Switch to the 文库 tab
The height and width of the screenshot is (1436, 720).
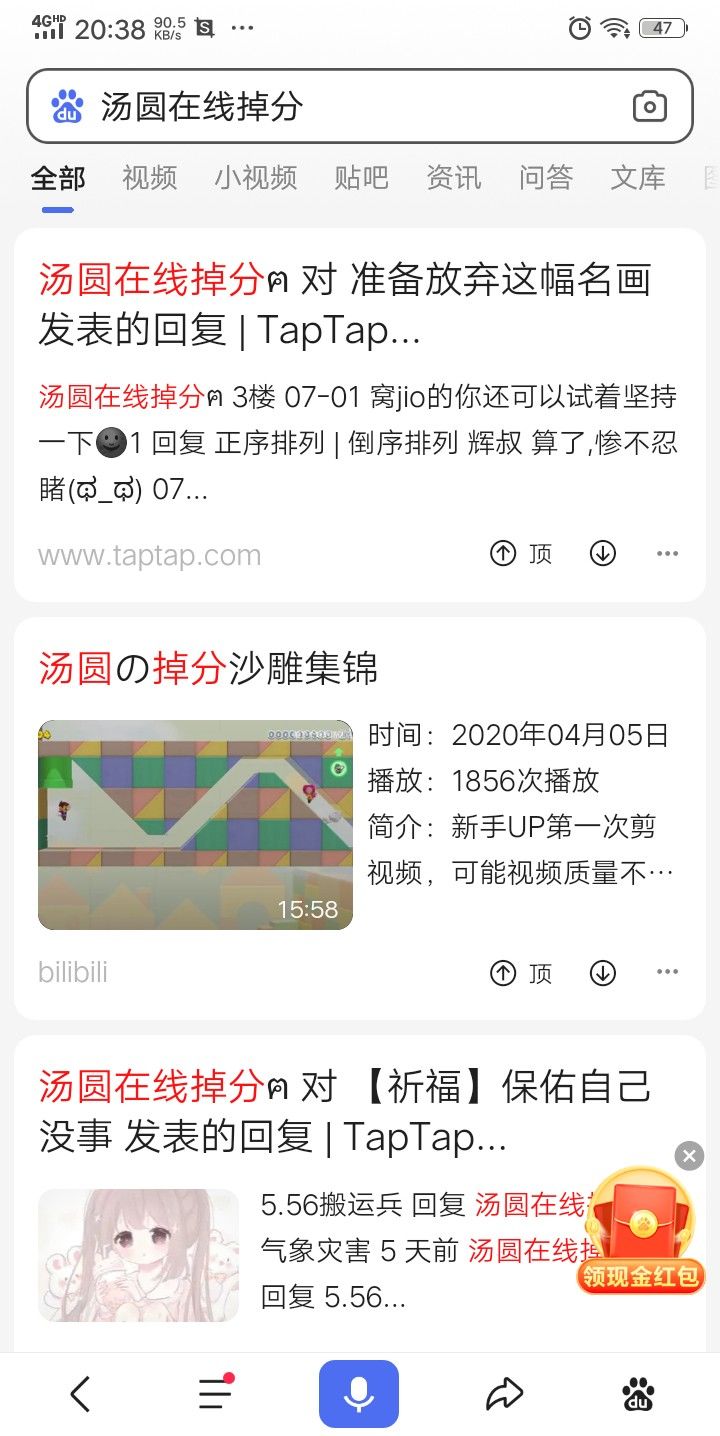638,178
